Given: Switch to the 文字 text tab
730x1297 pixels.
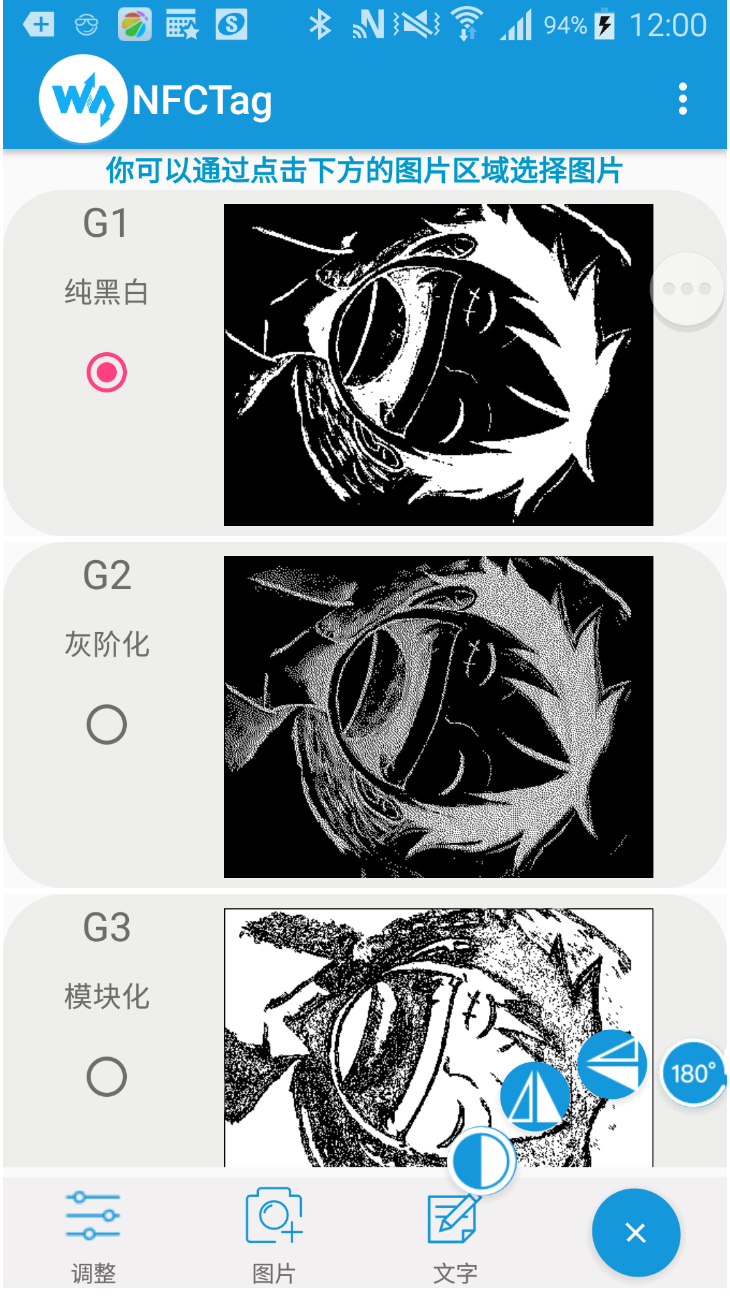Looking at the screenshot, I should tap(455, 1236).
